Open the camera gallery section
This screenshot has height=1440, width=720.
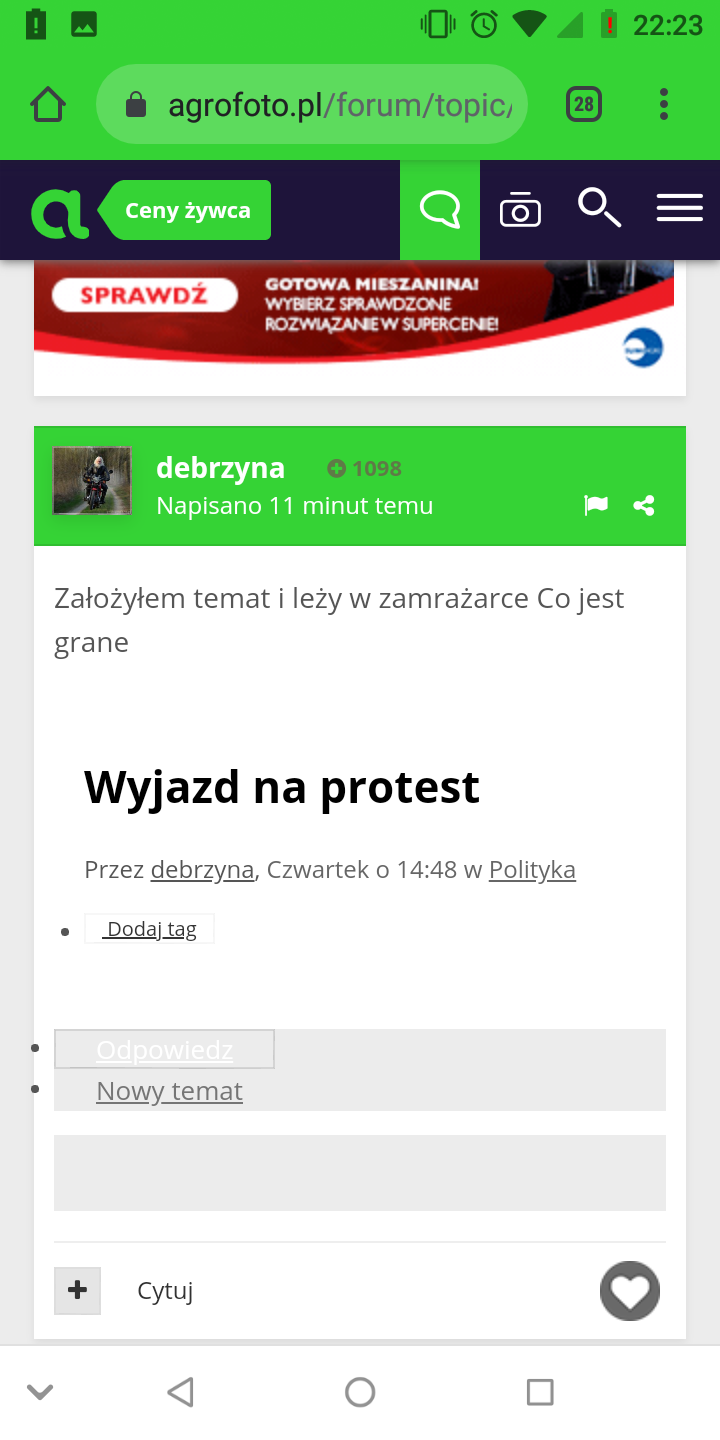(x=520, y=210)
